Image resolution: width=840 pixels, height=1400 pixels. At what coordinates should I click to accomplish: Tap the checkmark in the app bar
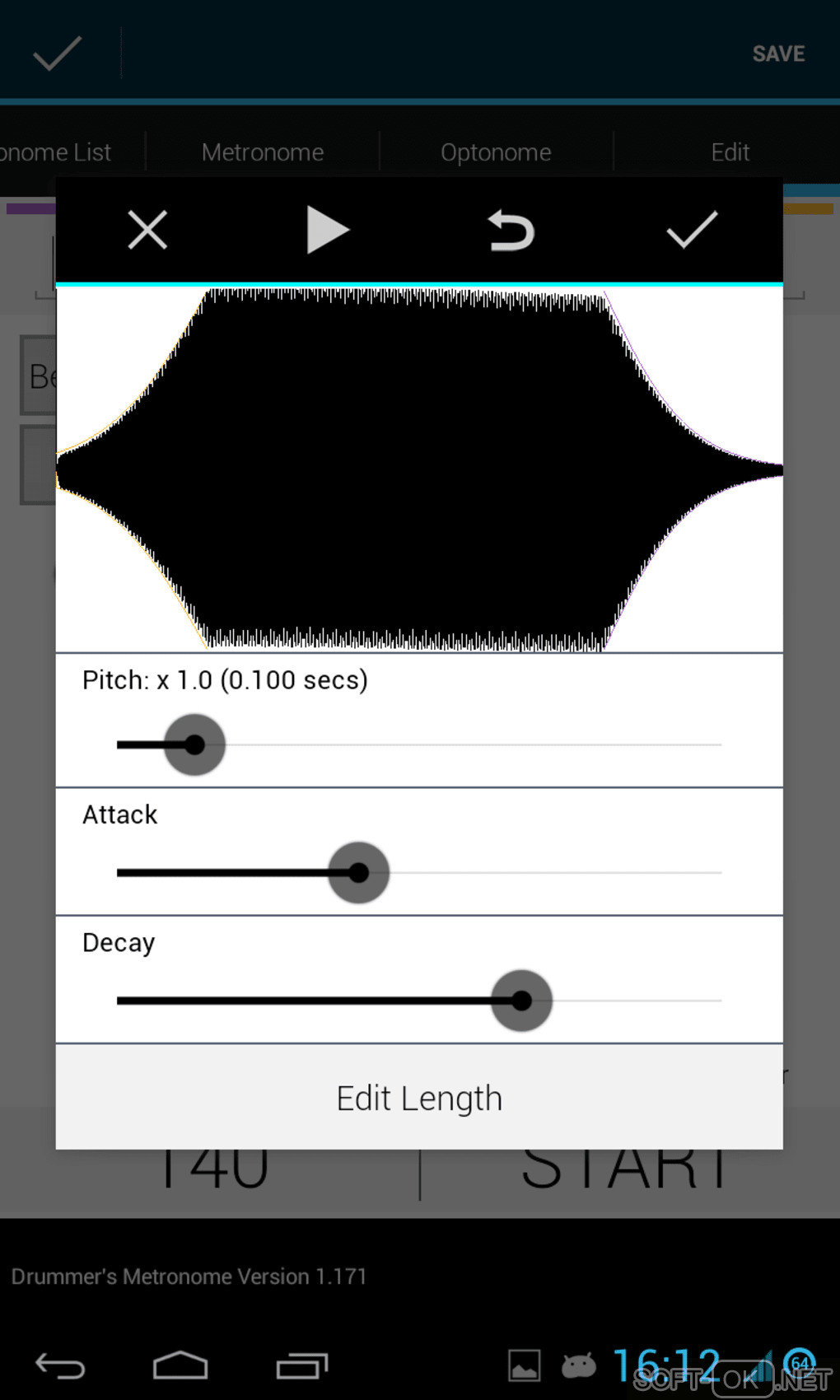57,54
